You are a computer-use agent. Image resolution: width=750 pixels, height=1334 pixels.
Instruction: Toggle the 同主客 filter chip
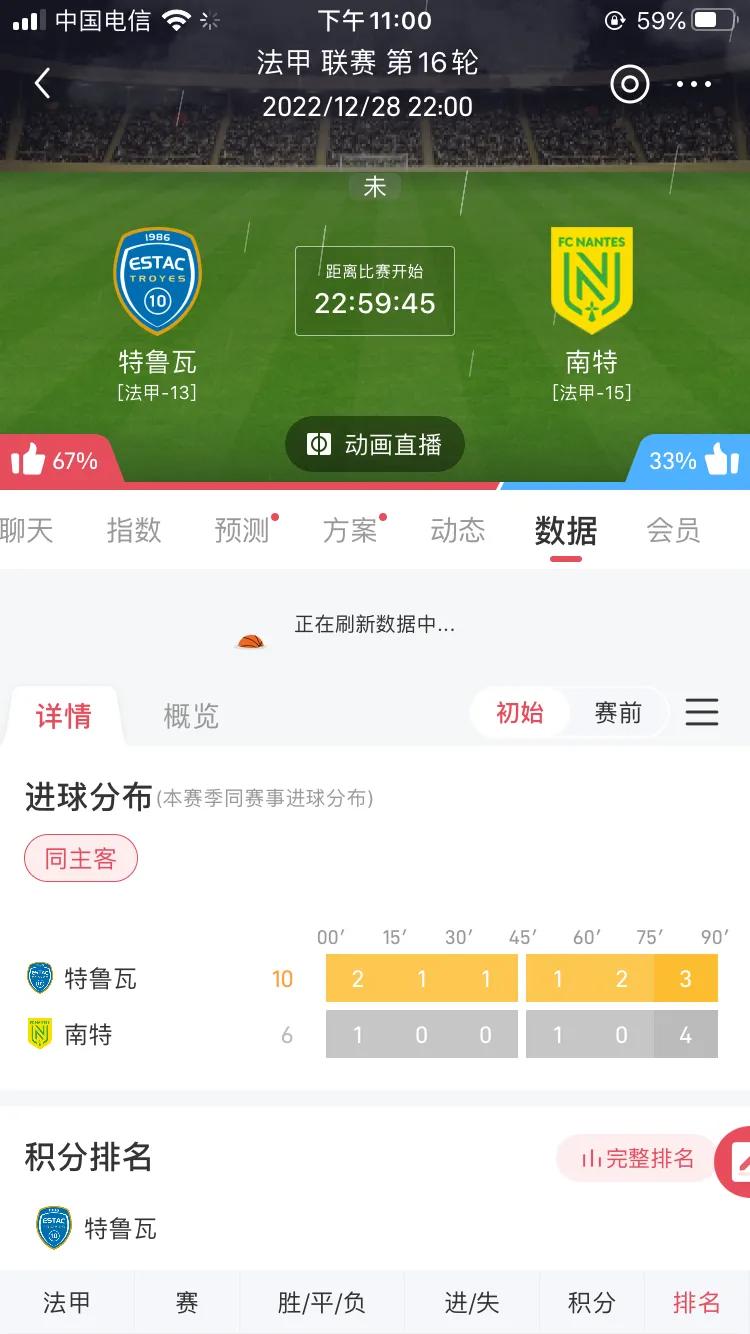80,857
